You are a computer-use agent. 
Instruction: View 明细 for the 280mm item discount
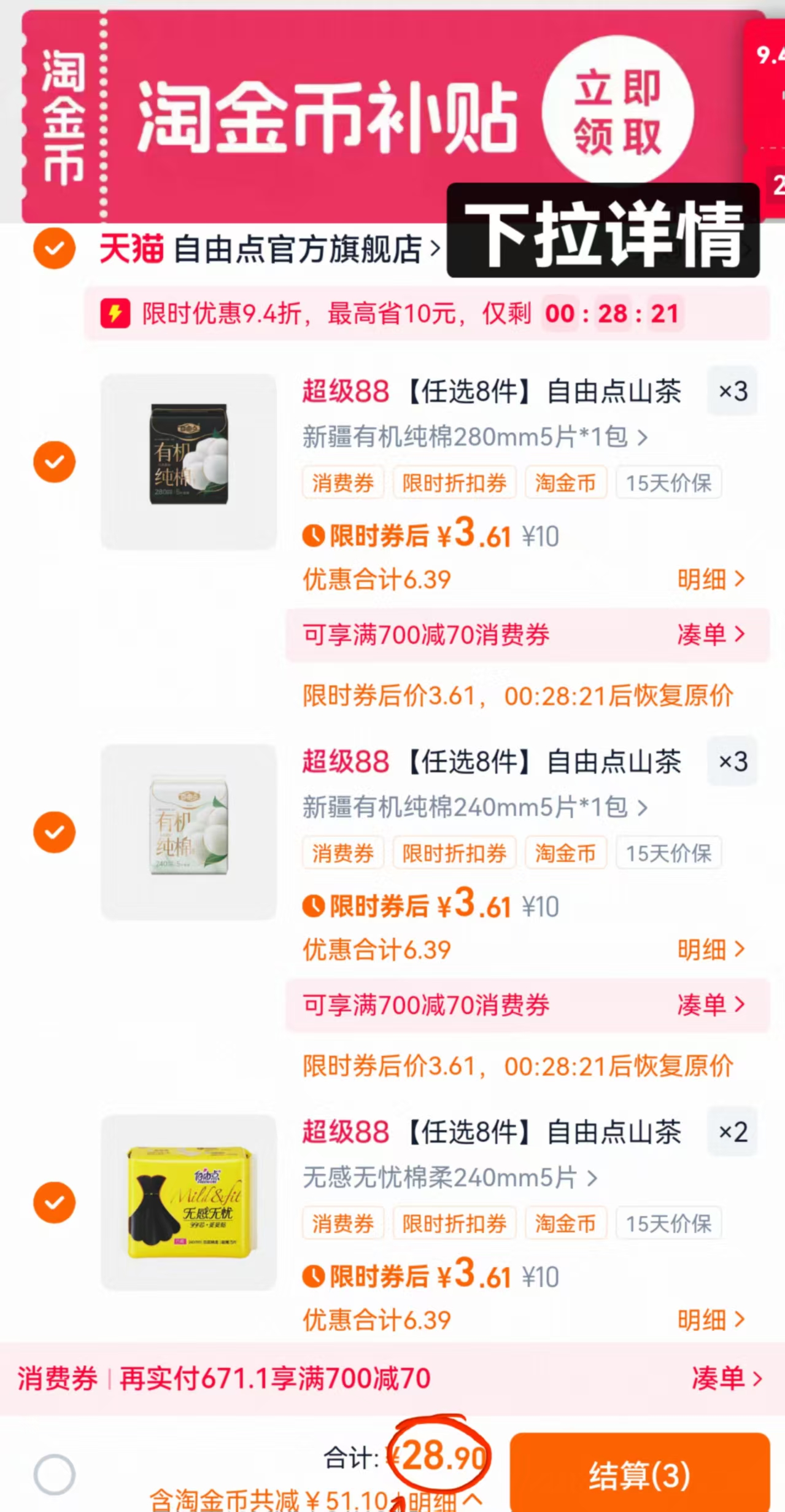point(710,579)
